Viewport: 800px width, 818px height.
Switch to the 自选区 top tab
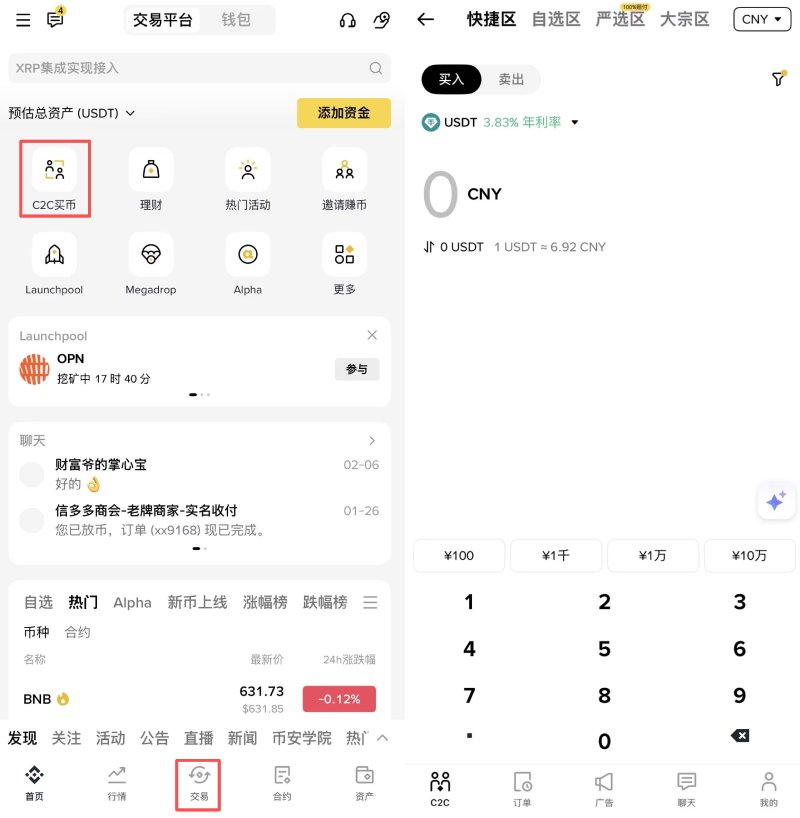pos(556,19)
